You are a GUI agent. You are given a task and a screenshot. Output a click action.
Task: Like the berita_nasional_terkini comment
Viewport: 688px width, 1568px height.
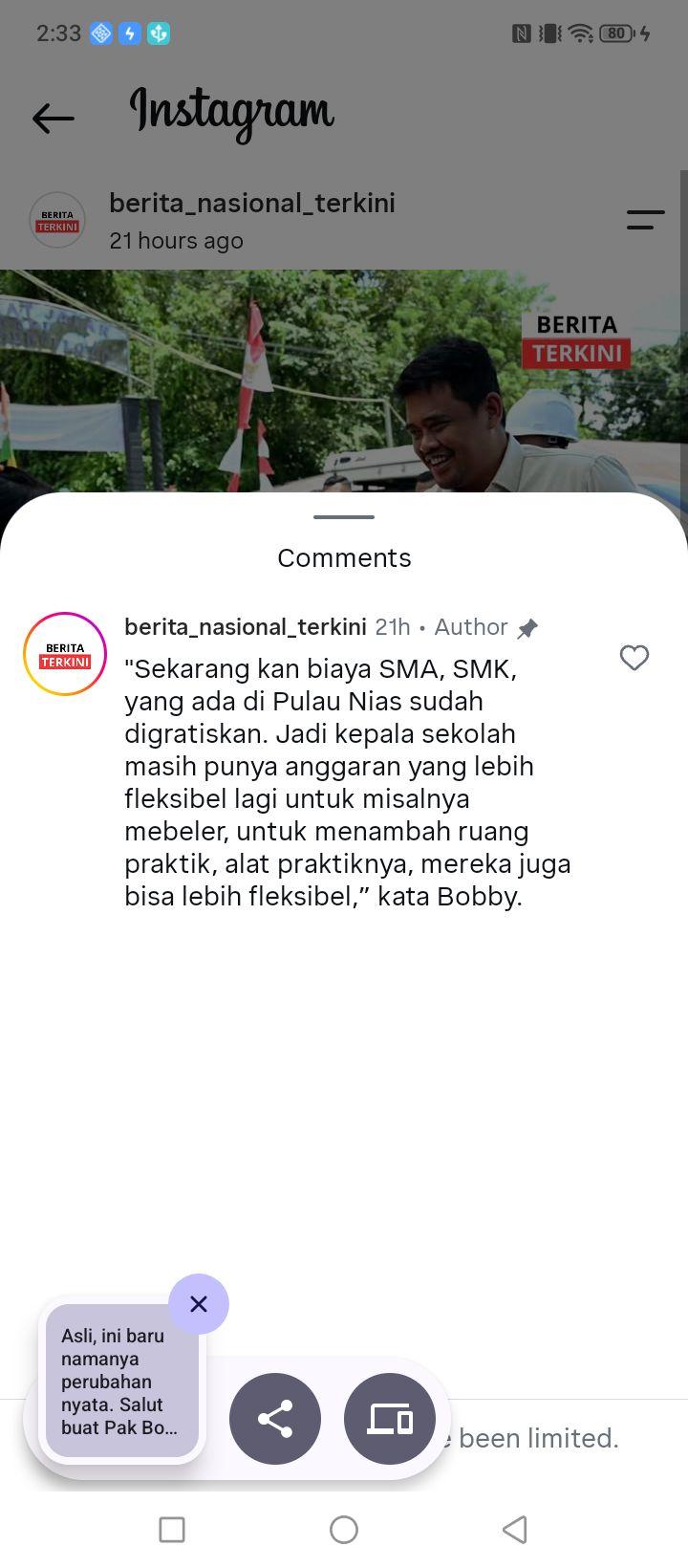click(634, 658)
